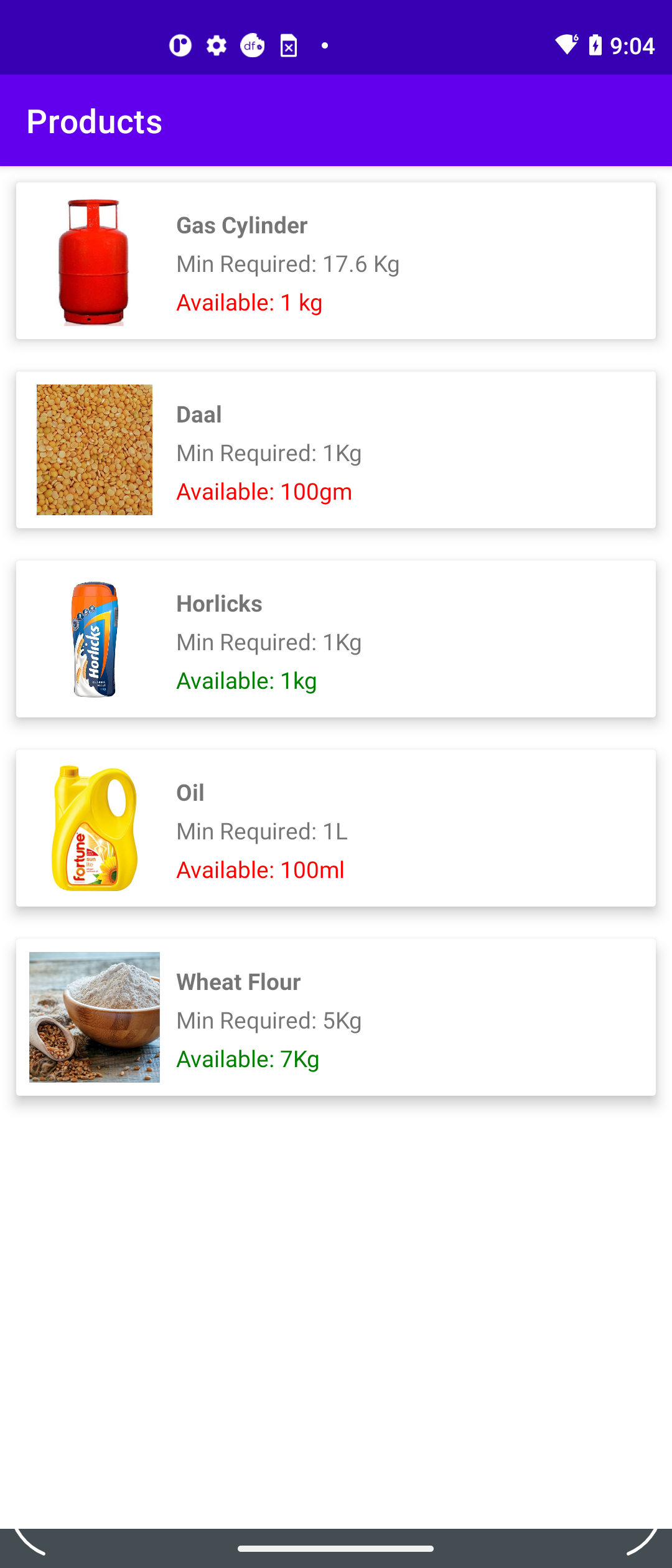View the Horlicks product card
The height and width of the screenshot is (1568, 672).
coord(336,640)
